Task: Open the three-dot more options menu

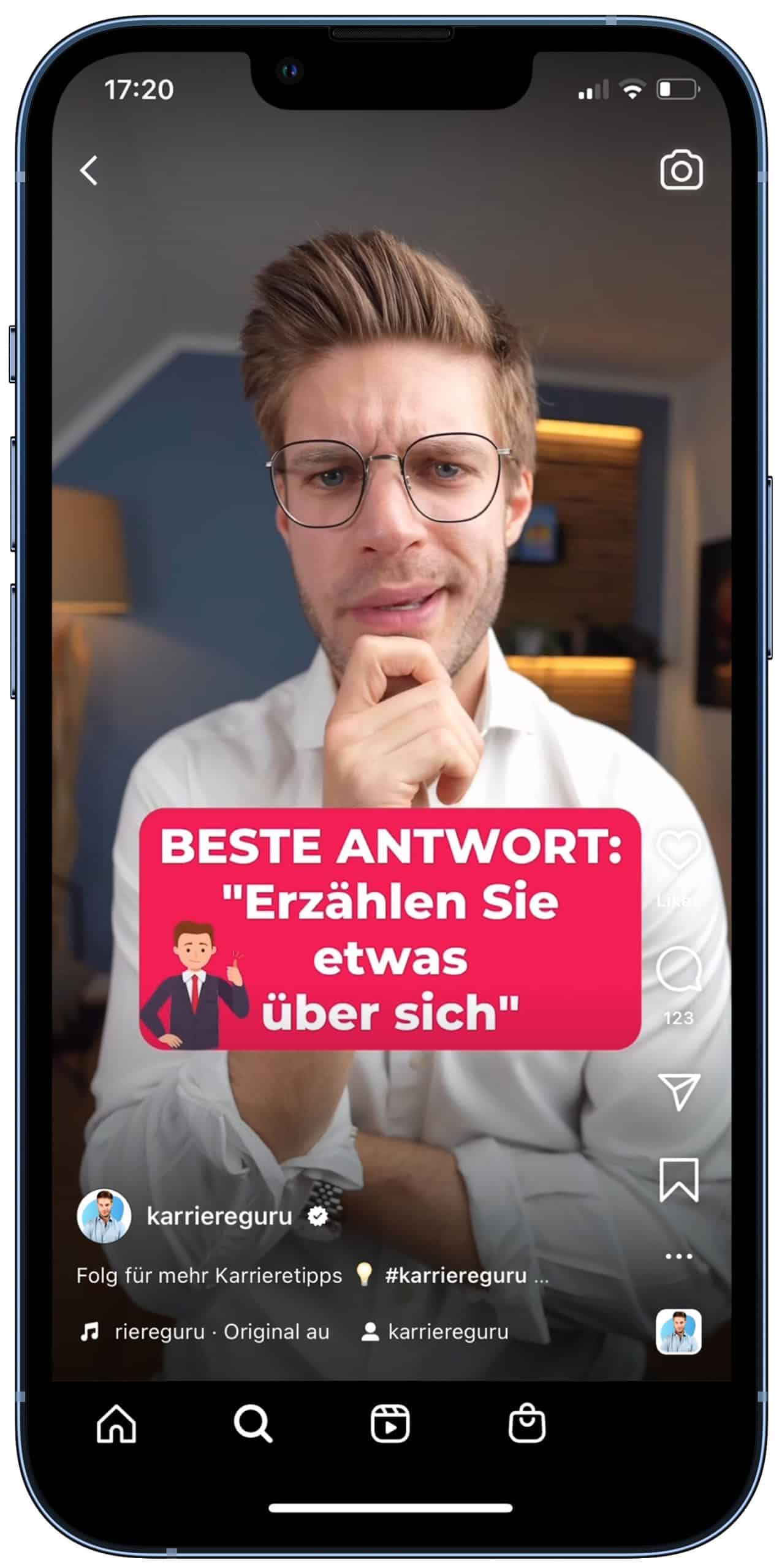Action: pyautogui.click(x=678, y=1256)
